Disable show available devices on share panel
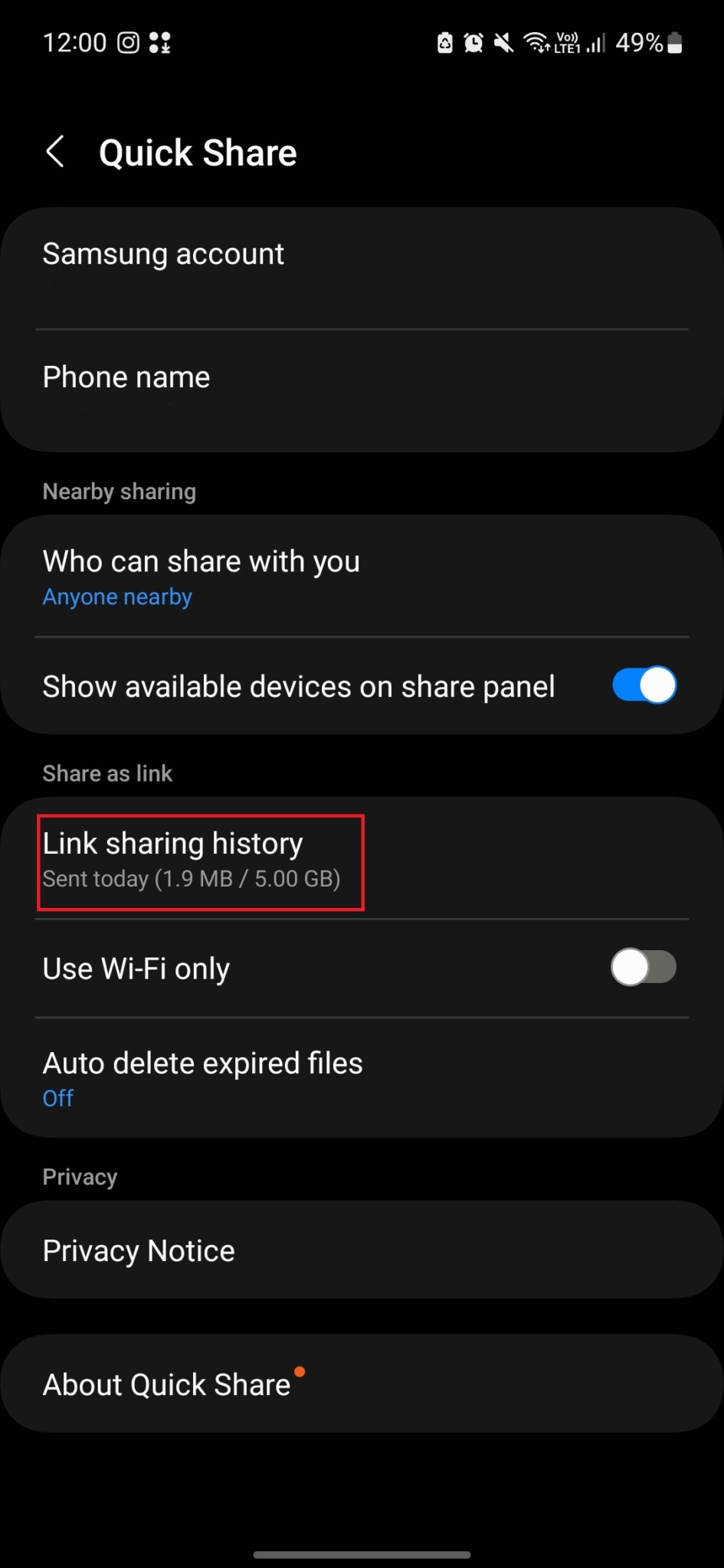The width and height of the screenshot is (724, 1568). click(x=644, y=685)
